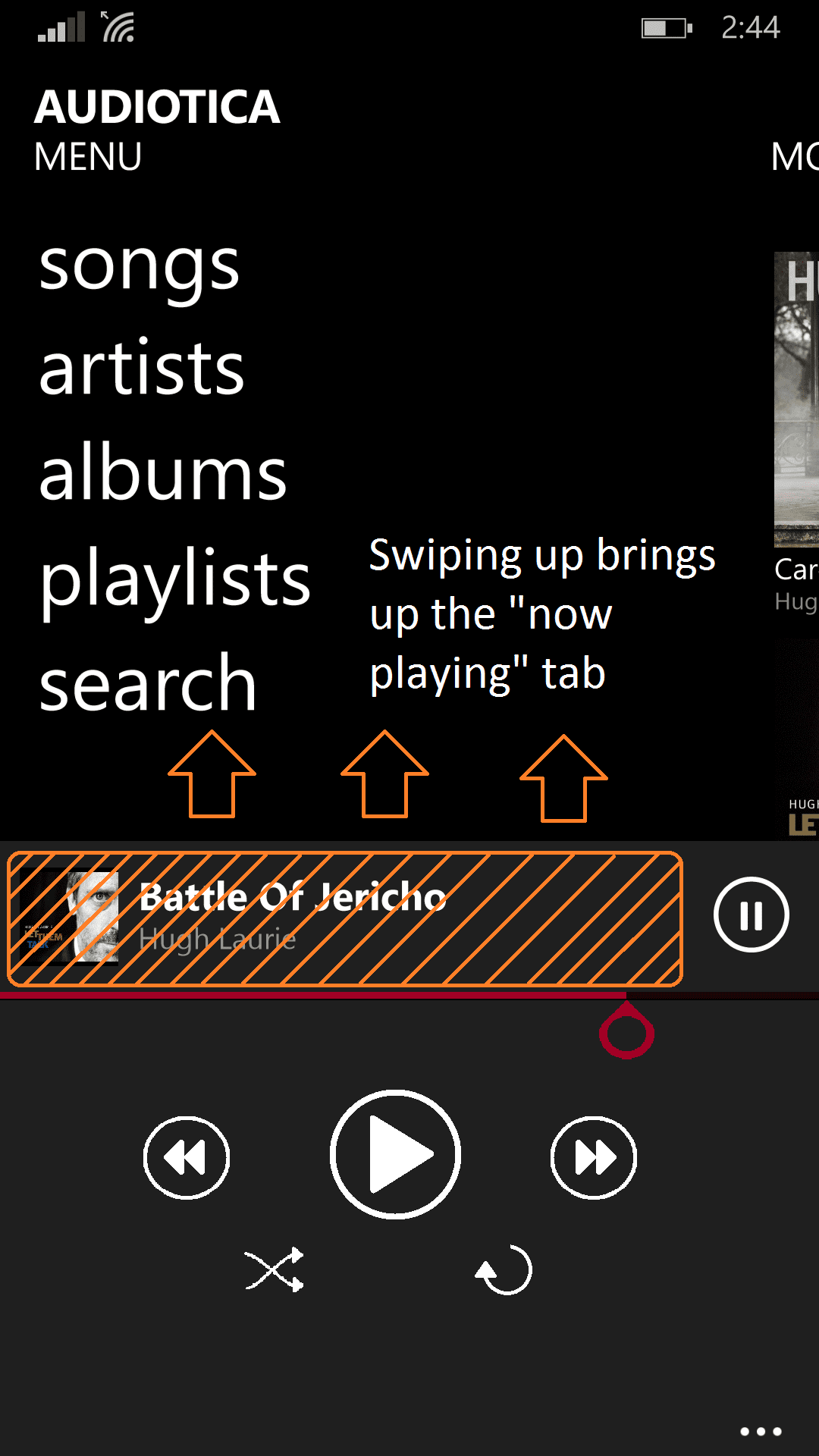Open the three-dot more options menu
Screen dimensions: 819x1456
pos(761,1431)
